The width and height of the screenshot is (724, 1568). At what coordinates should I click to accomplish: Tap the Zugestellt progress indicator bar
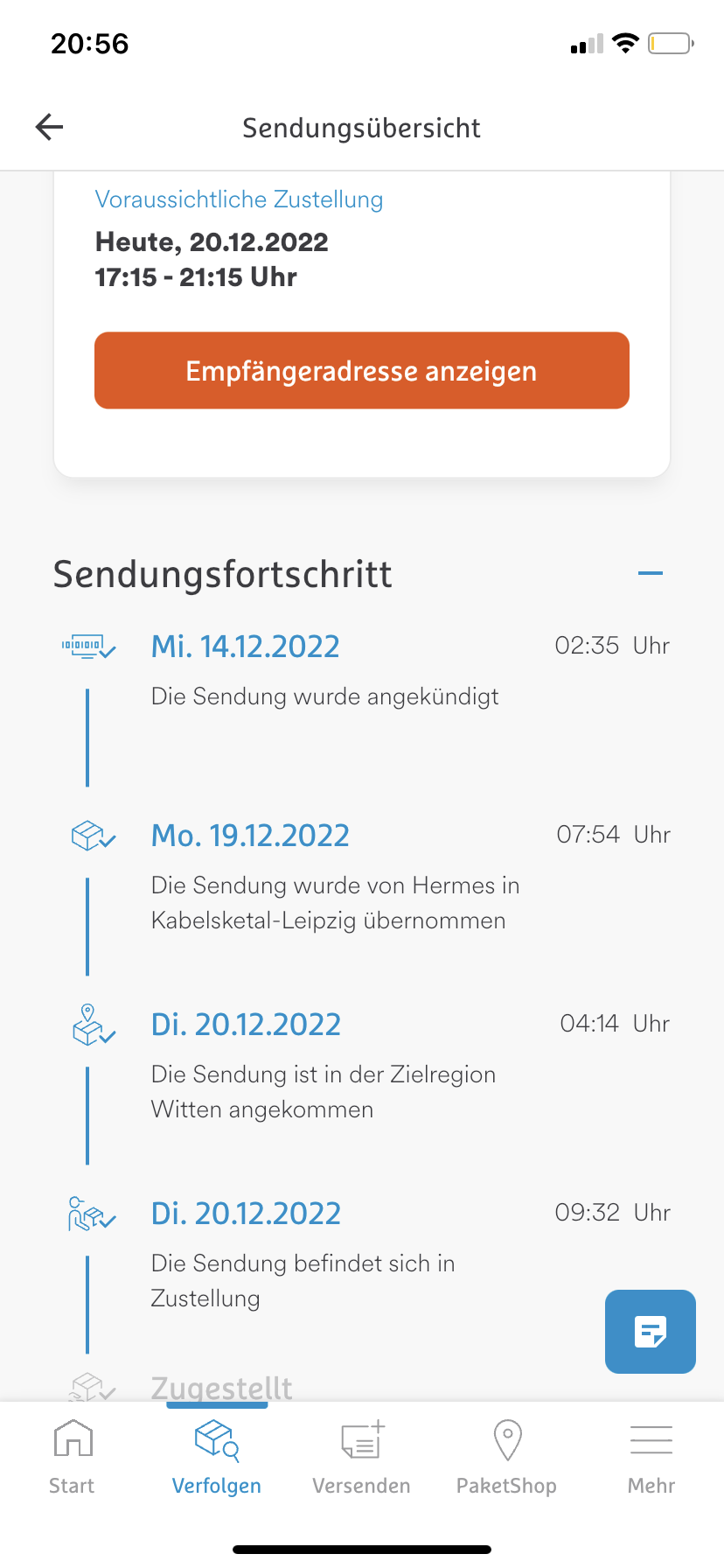[216, 1403]
